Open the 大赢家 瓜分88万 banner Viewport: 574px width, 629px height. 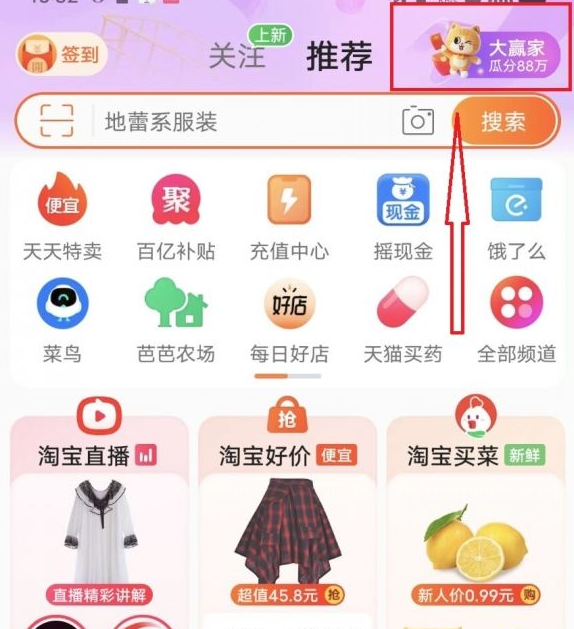click(491, 51)
